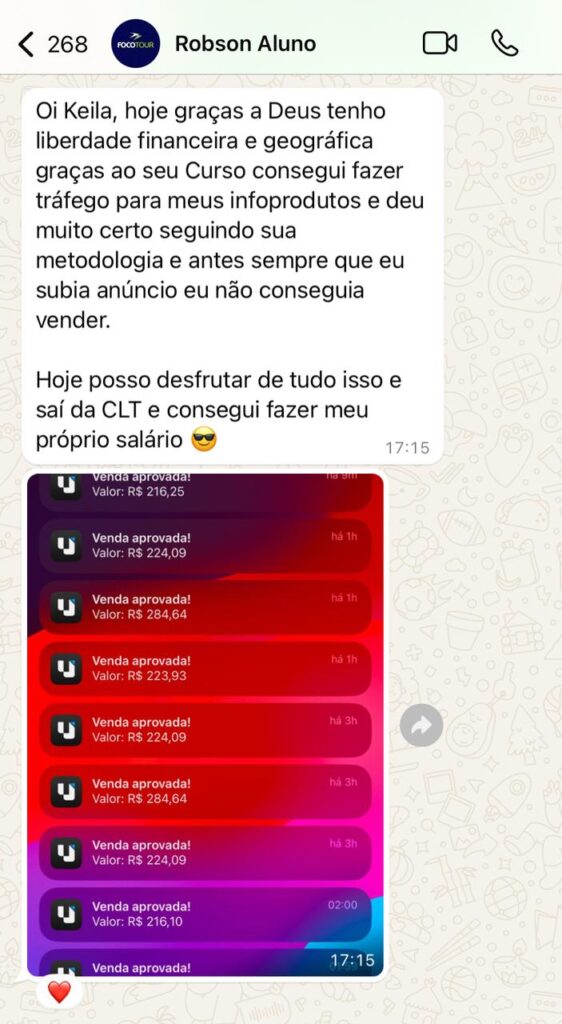This screenshot has height=1024, width=562.
Task: Open Robson Aluno's profile picture
Action: (x=136, y=44)
